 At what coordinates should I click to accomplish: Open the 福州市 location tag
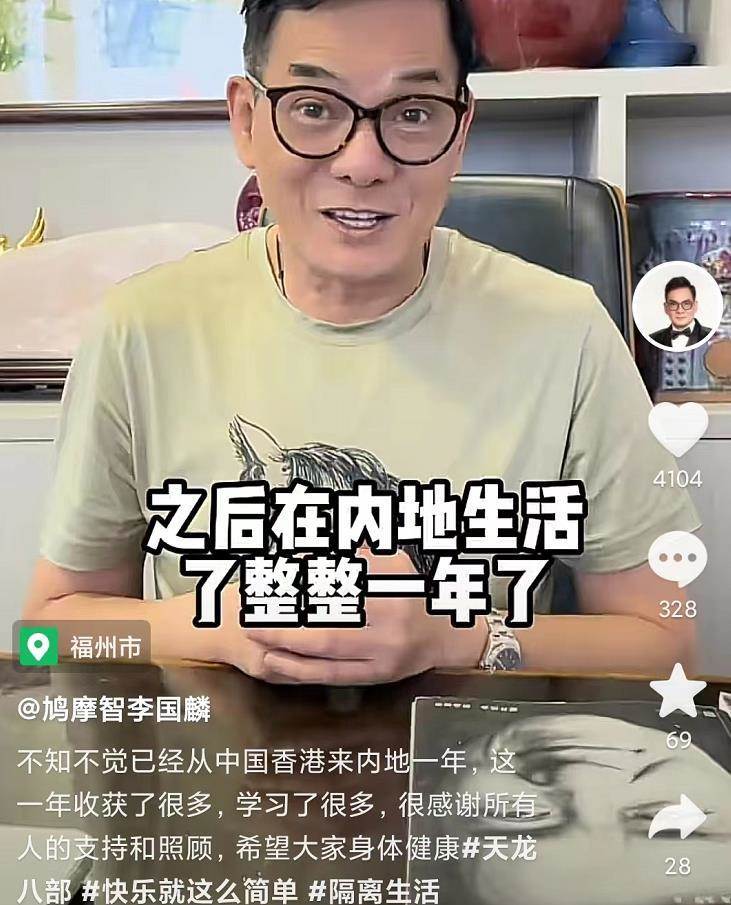[x=83, y=648]
